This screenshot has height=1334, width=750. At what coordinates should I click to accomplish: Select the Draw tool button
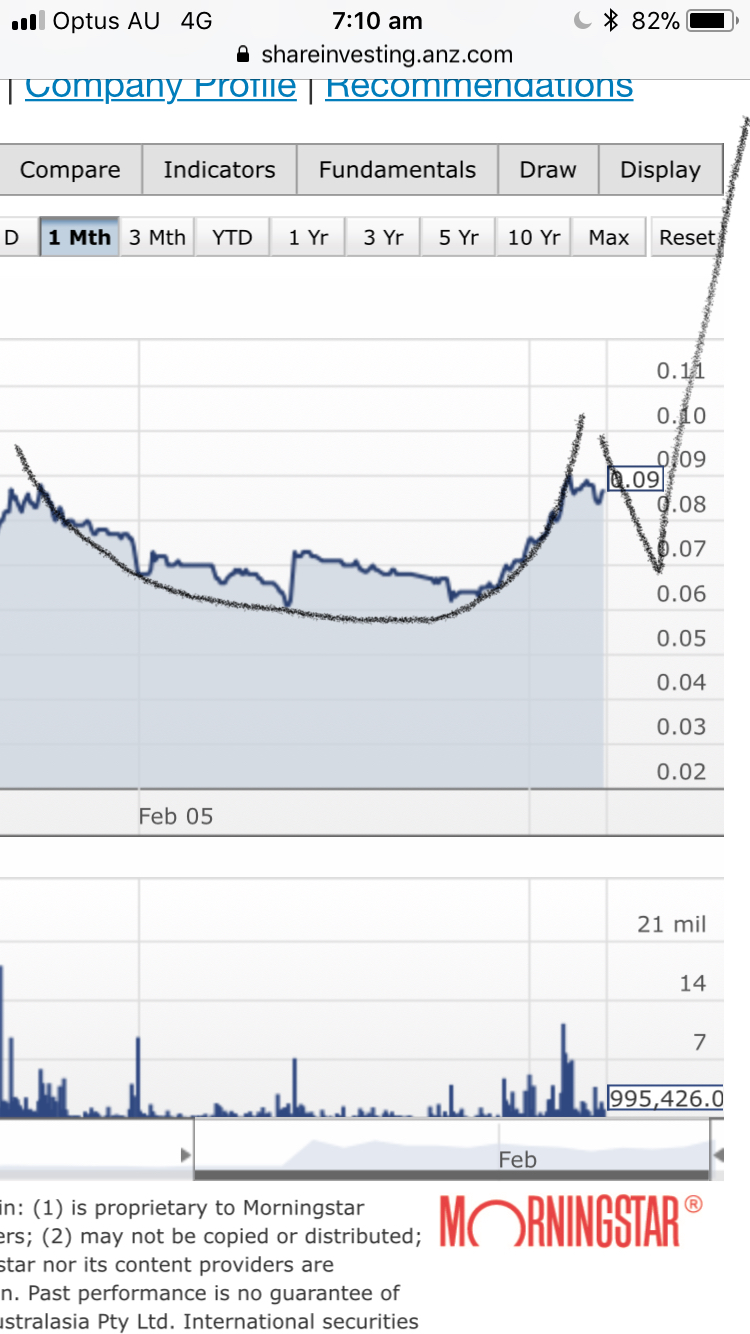[548, 170]
